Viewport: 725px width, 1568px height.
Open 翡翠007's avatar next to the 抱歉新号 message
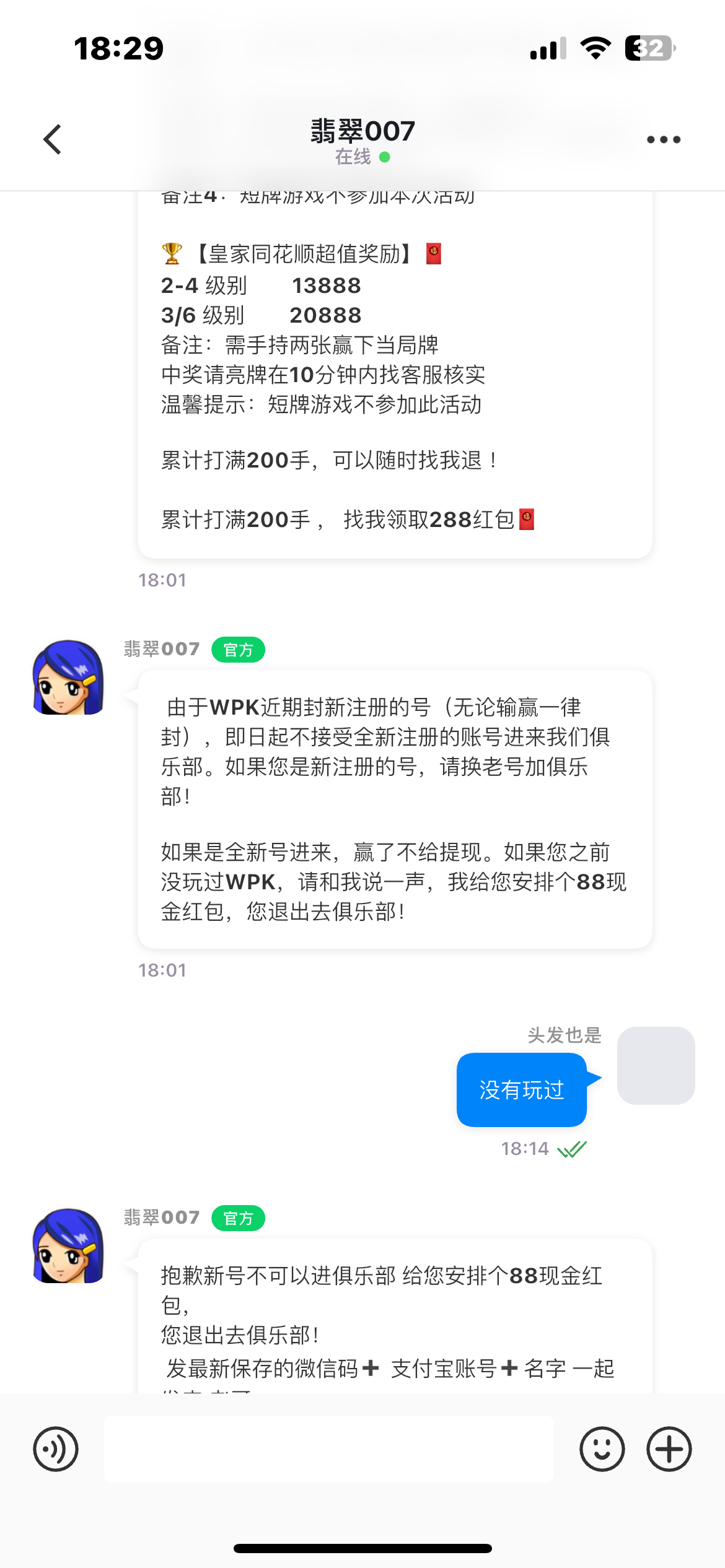(68, 1246)
